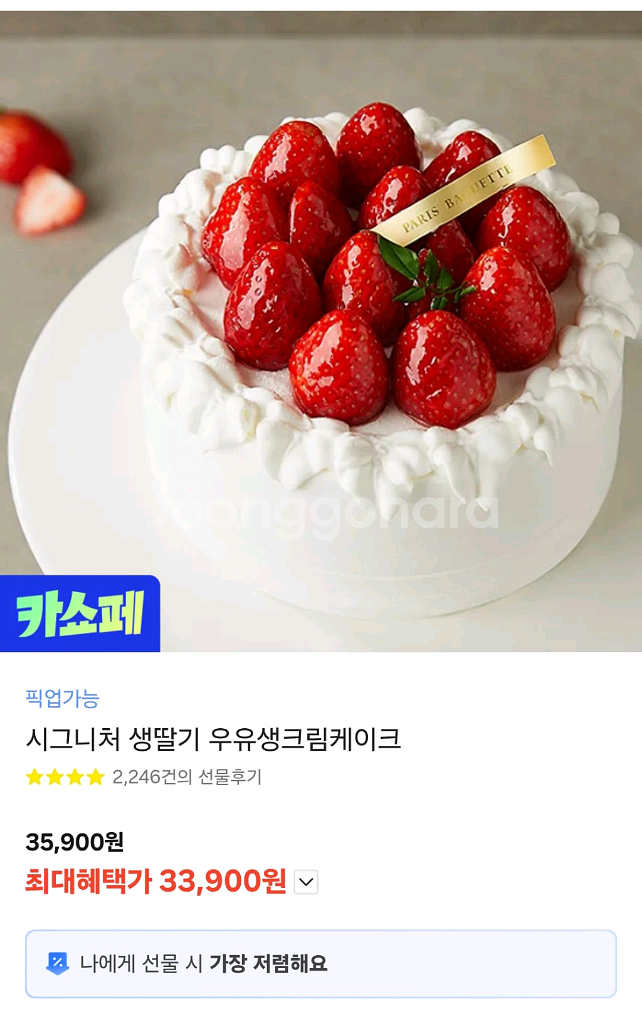Tap the 나에게 선물 시 가장 저렴해요 banner
This screenshot has height=1024, width=642.
tap(320, 963)
